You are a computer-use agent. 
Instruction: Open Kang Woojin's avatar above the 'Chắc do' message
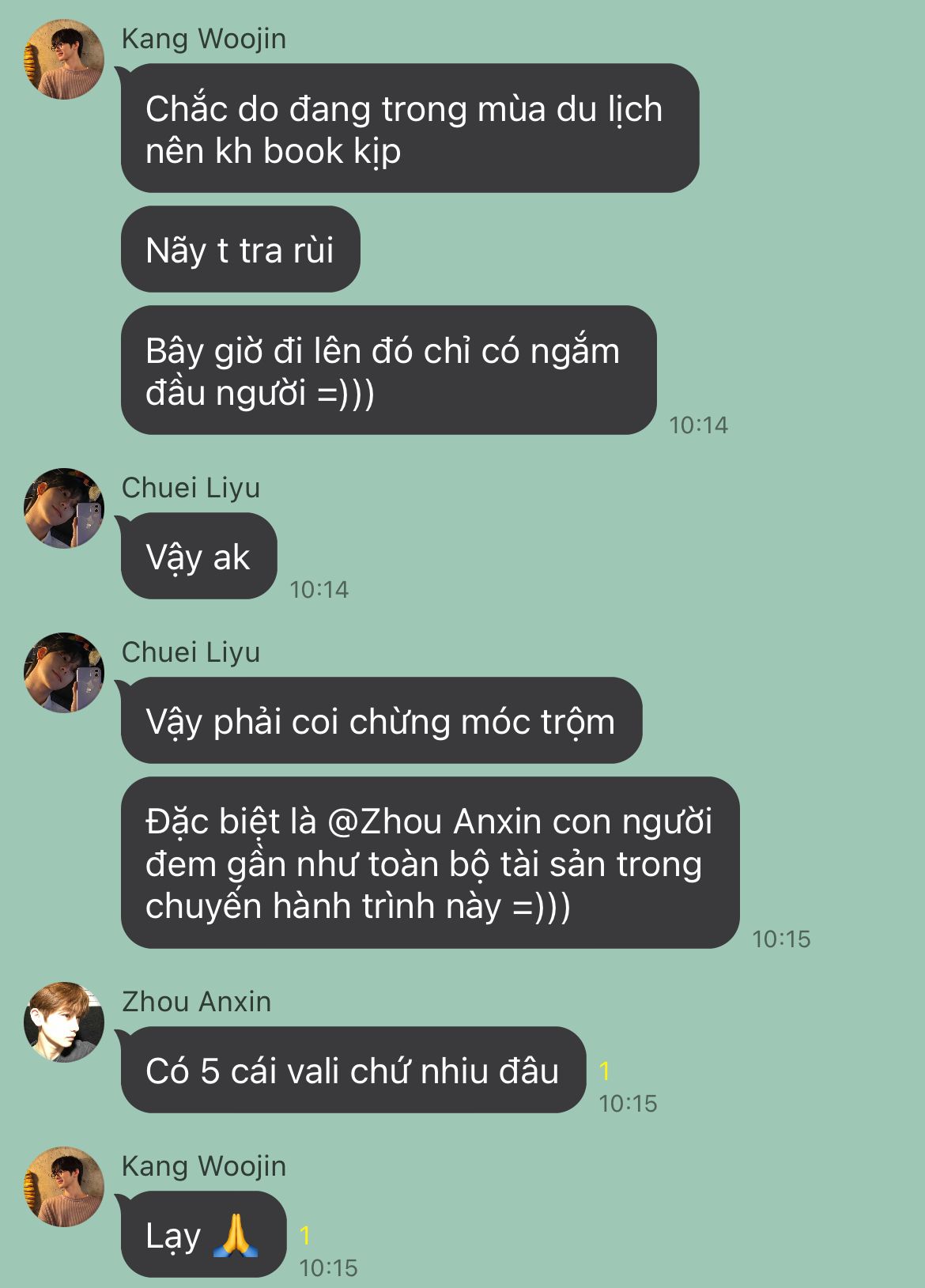coord(64,60)
